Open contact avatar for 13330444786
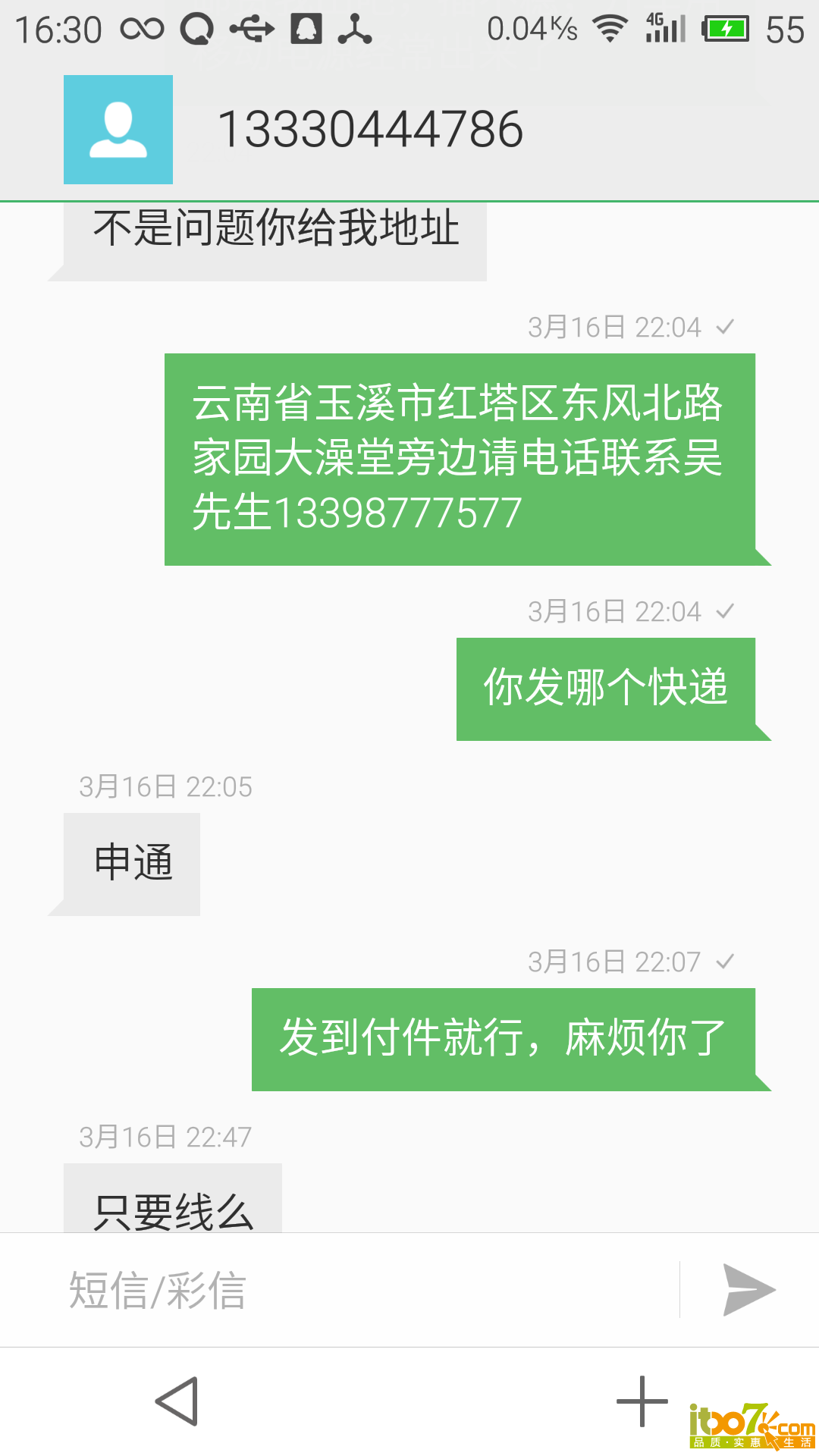The height and width of the screenshot is (1456, 819). point(118,130)
